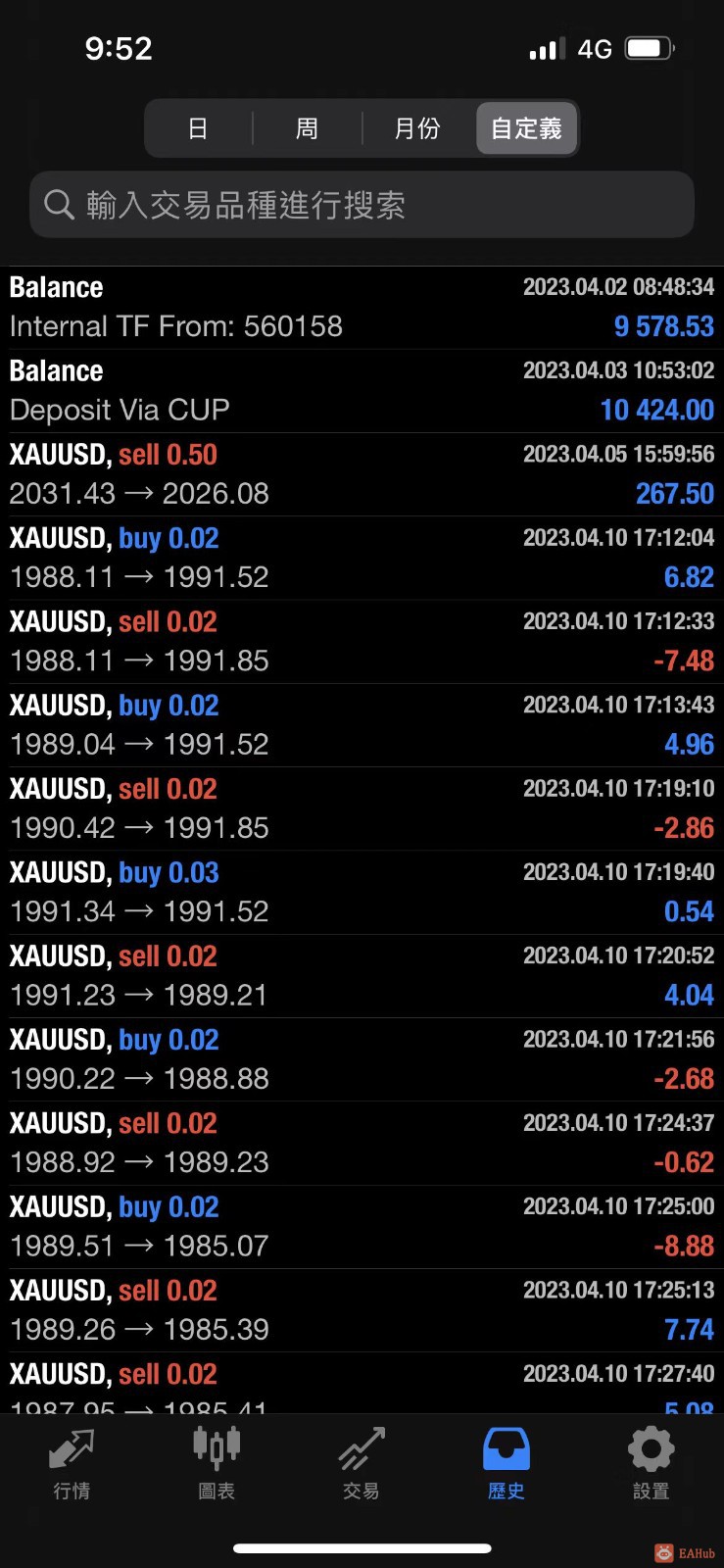Open the trade with profit 6.82
724x1568 pixels.
pos(362,558)
